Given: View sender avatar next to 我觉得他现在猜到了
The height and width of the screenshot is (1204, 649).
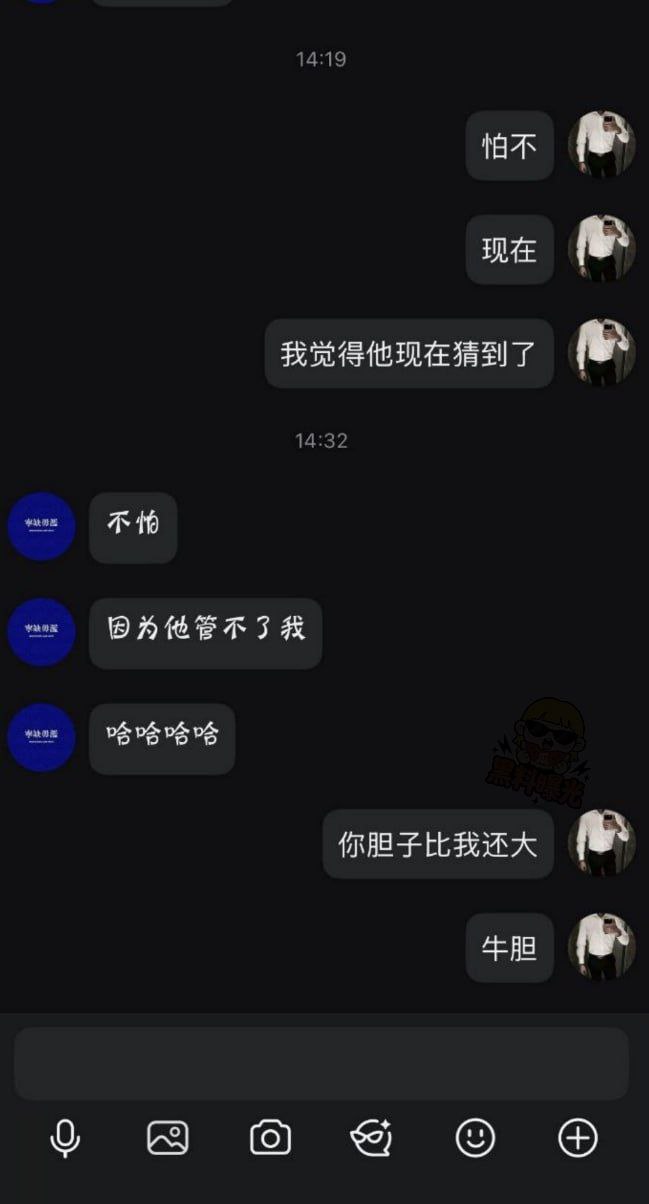Looking at the screenshot, I should pos(602,353).
